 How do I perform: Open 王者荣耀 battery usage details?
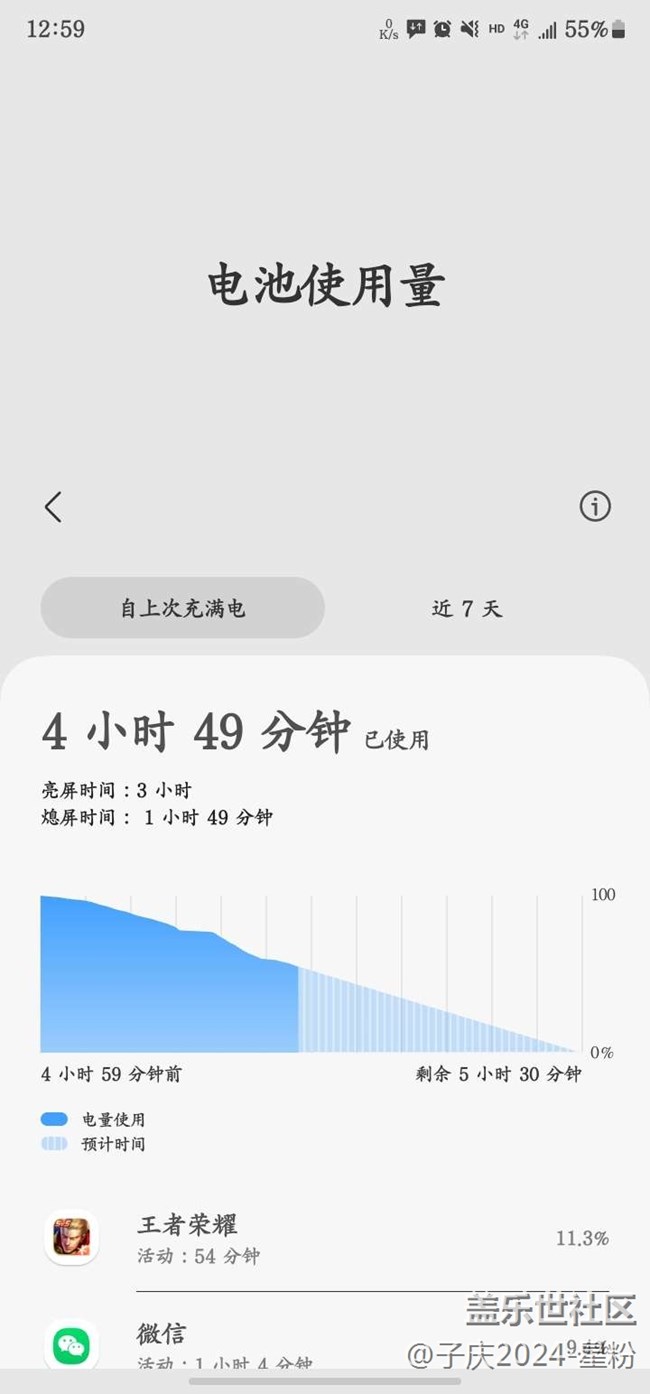(x=325, y=1239)
